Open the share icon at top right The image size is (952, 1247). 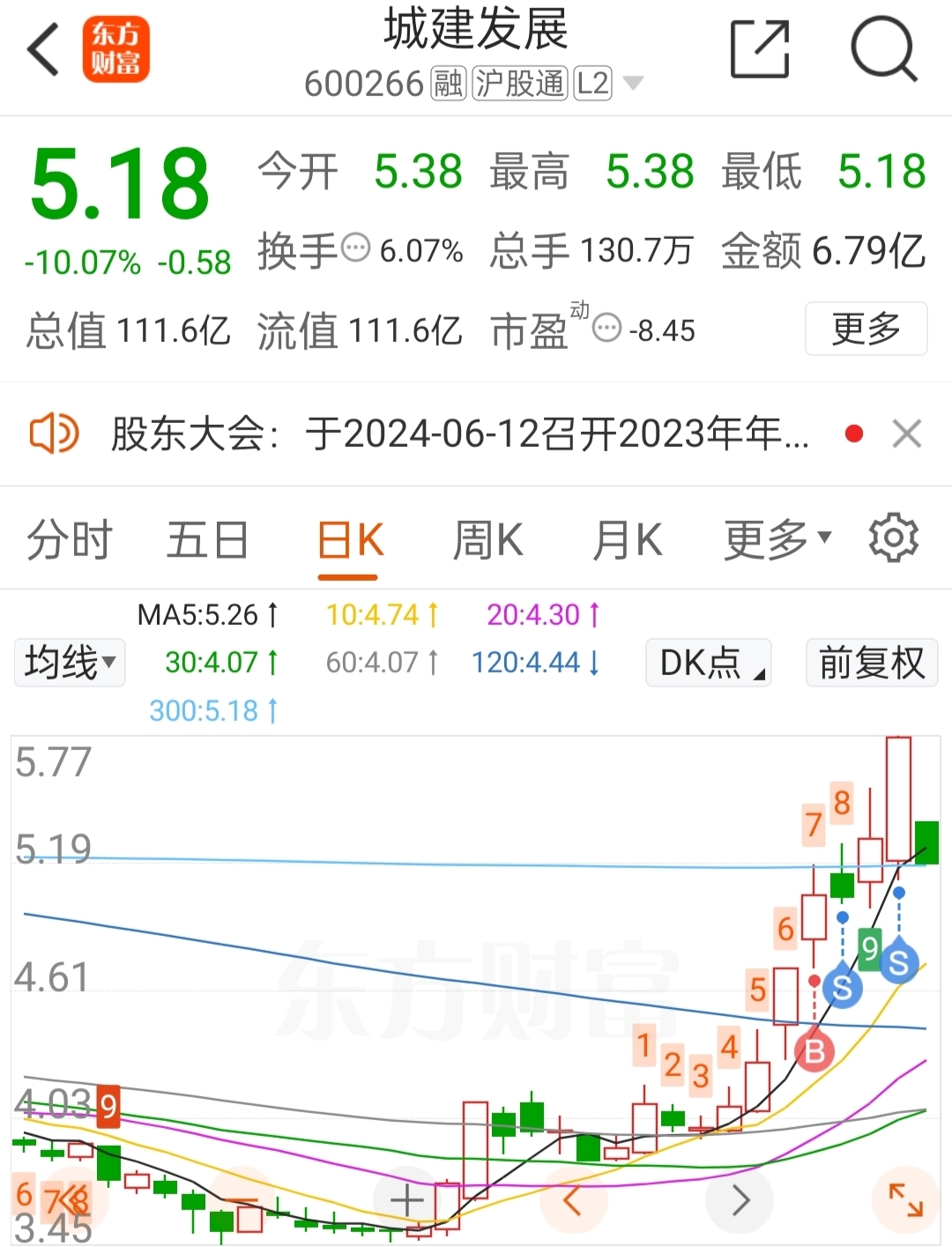point(760,48)
